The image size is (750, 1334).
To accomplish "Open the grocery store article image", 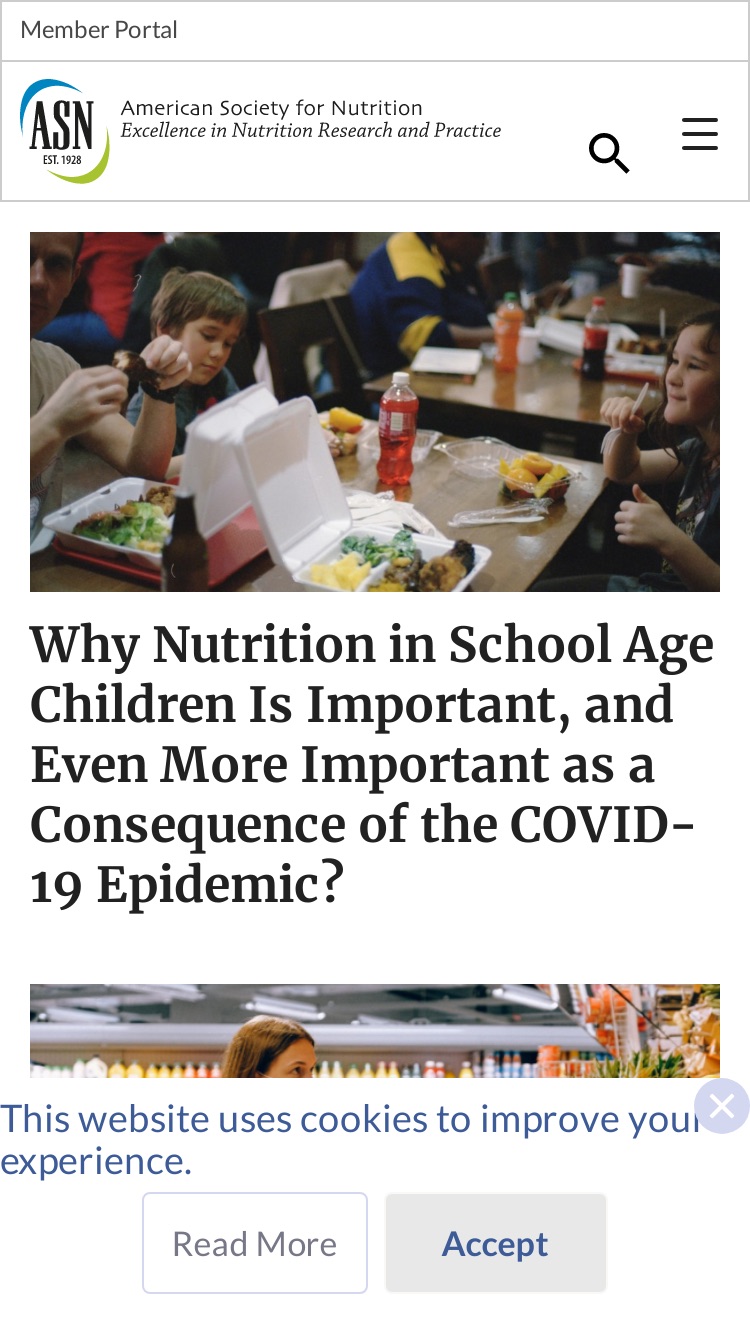I will (375, 1031).
